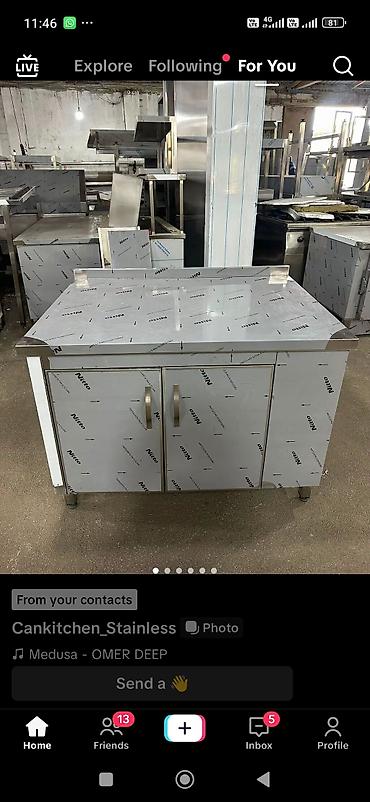Open the LIVE icon

point(27,66)
